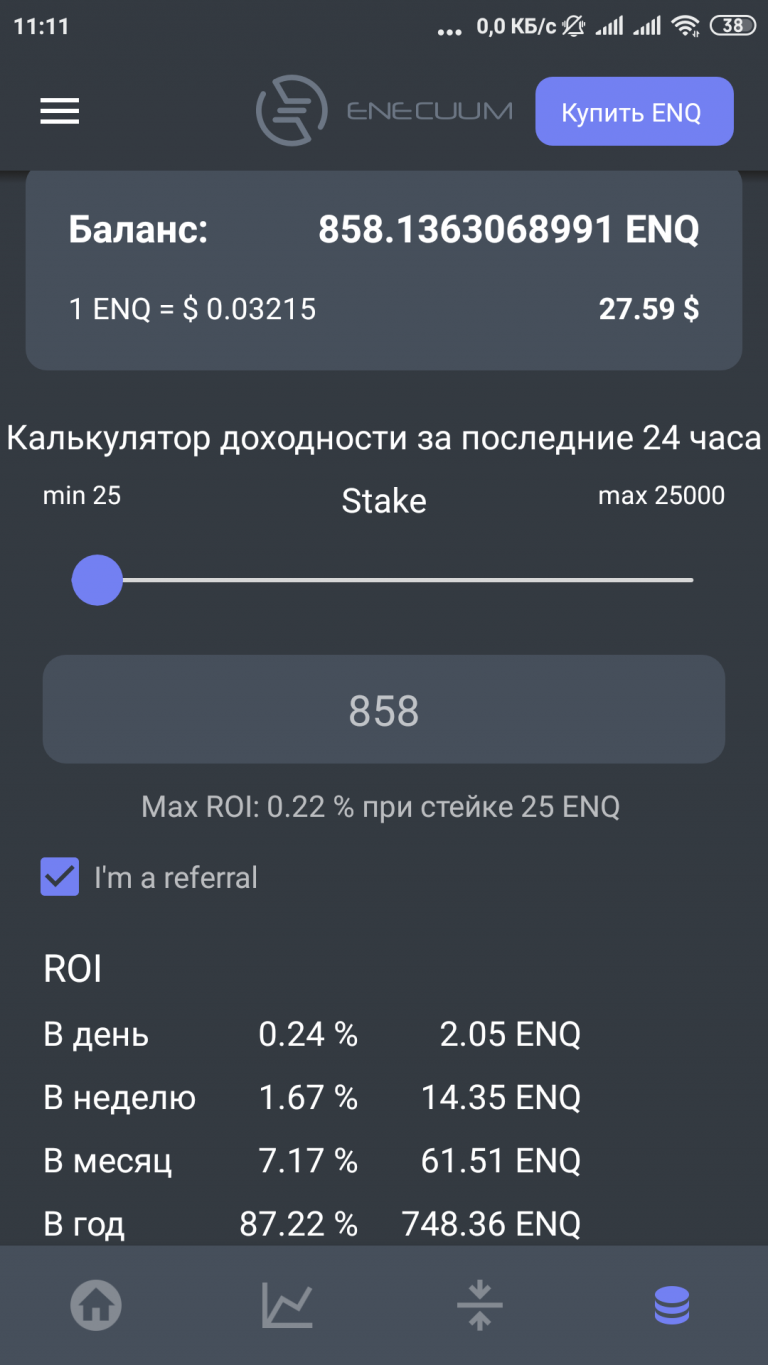
Task: Edit the stake amount field showing 858
Action: tap(383, 710)
